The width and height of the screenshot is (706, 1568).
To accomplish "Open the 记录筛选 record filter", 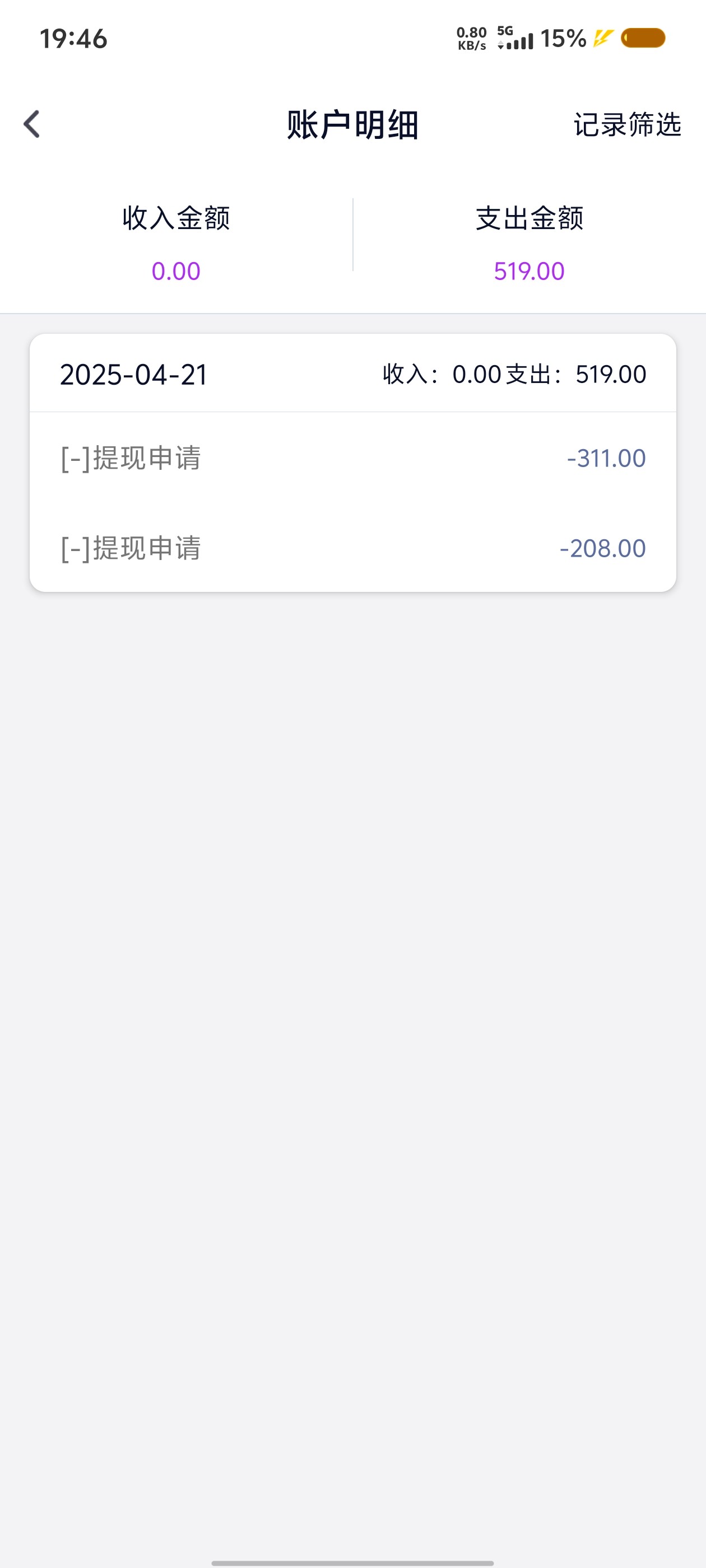I will tap(627, 125).
